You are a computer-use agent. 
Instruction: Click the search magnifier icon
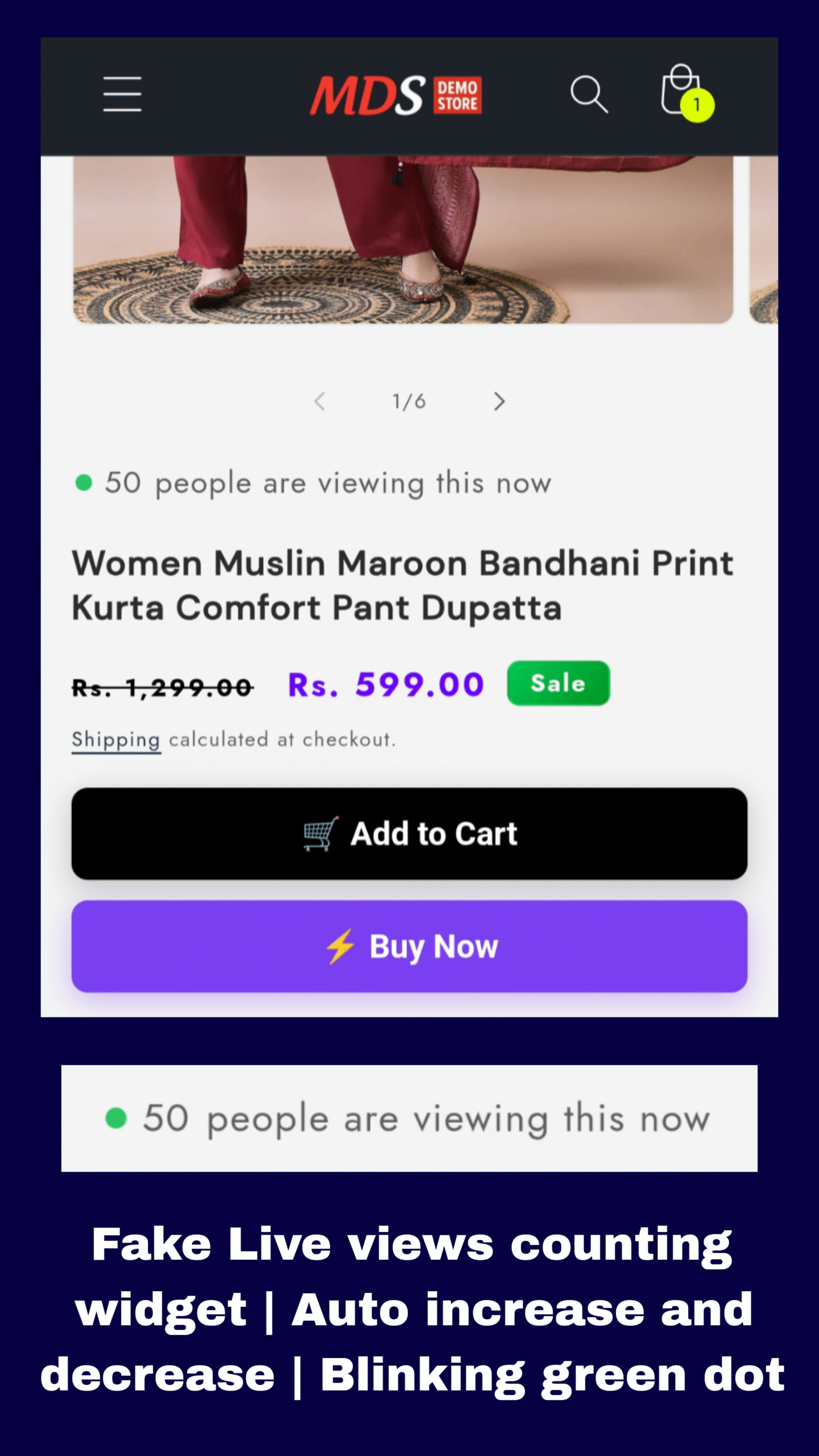[x=589, y=95]
